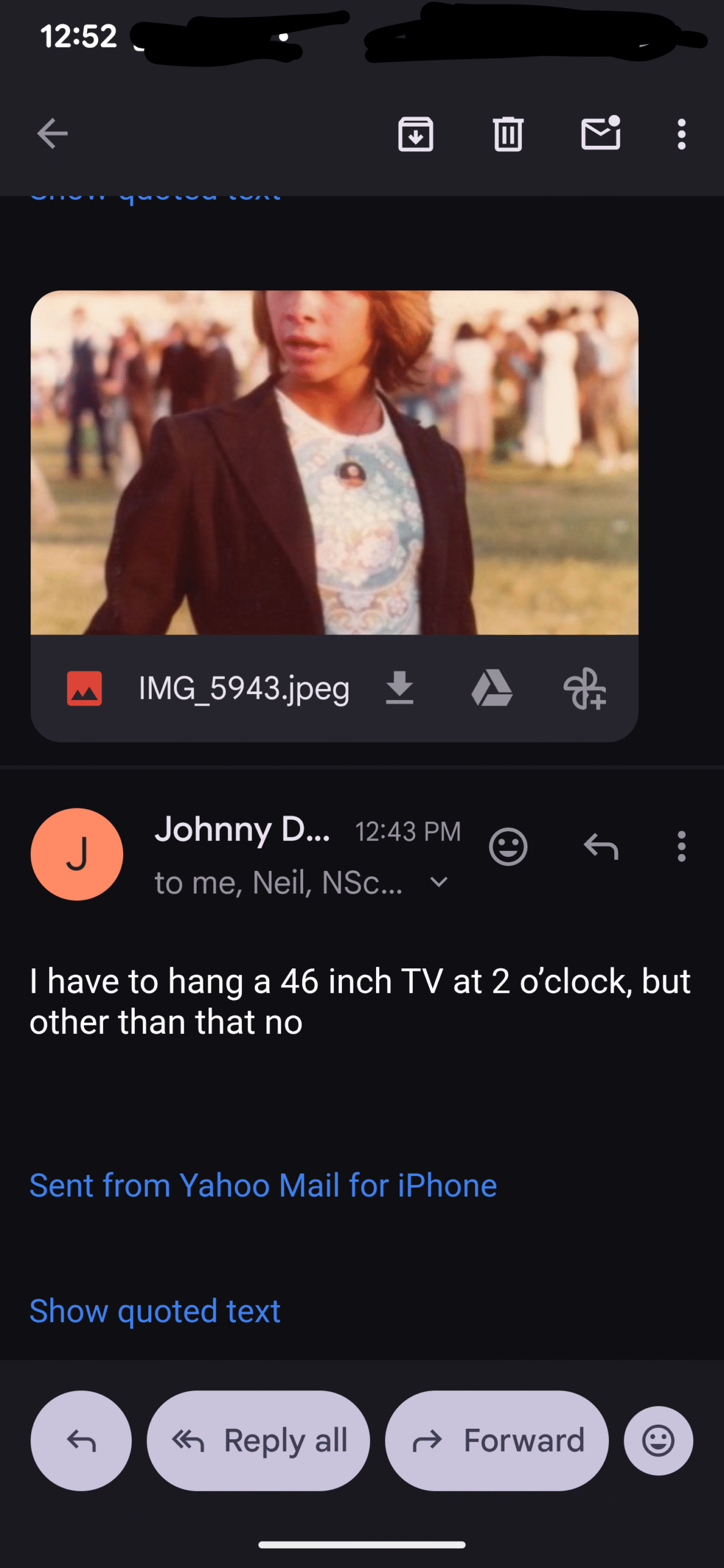Choose Reply all at the bottom

(x=258, y=1441)
